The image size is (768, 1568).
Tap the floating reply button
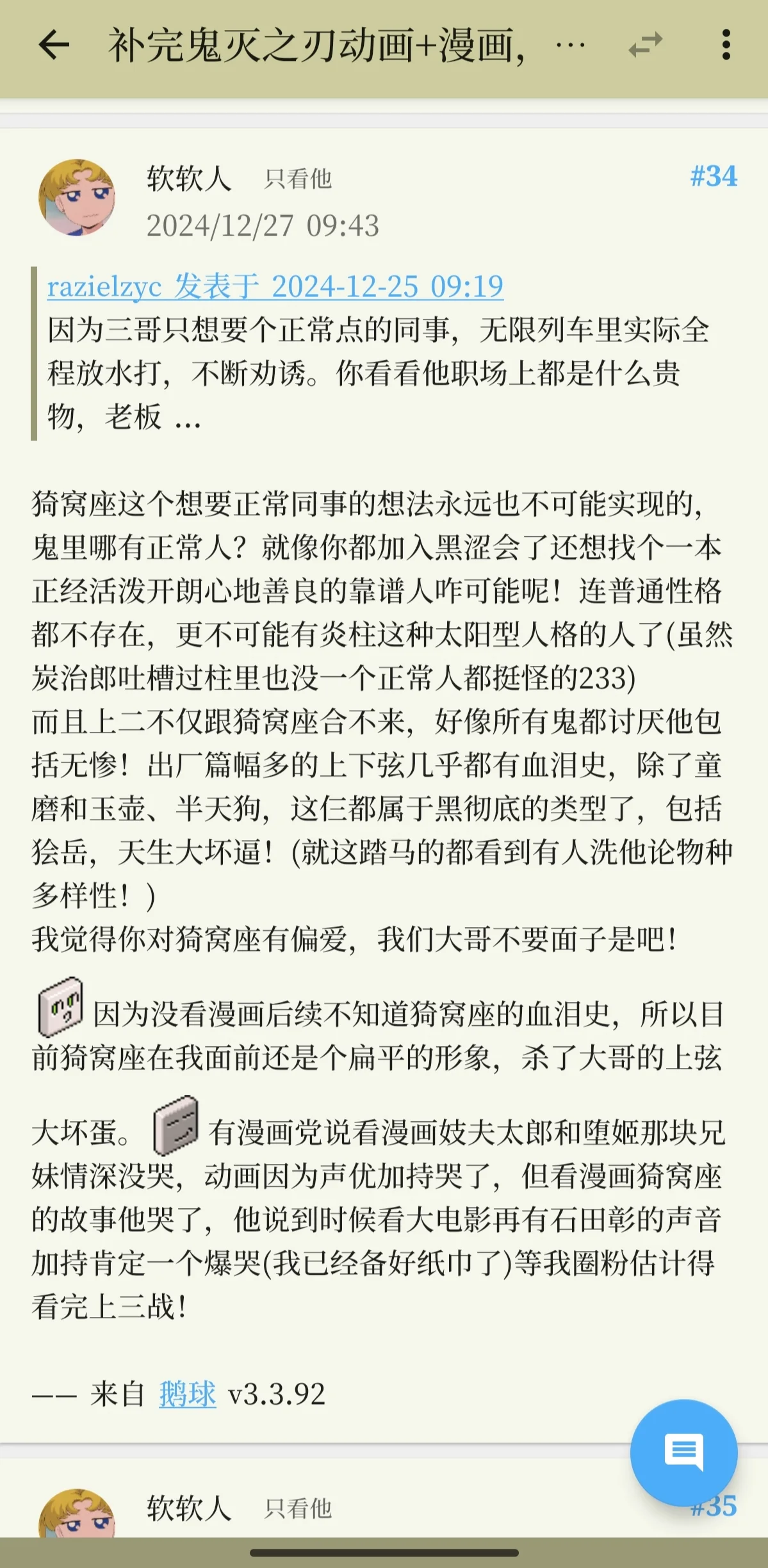pyautogui.click(x=683, y=1452)
